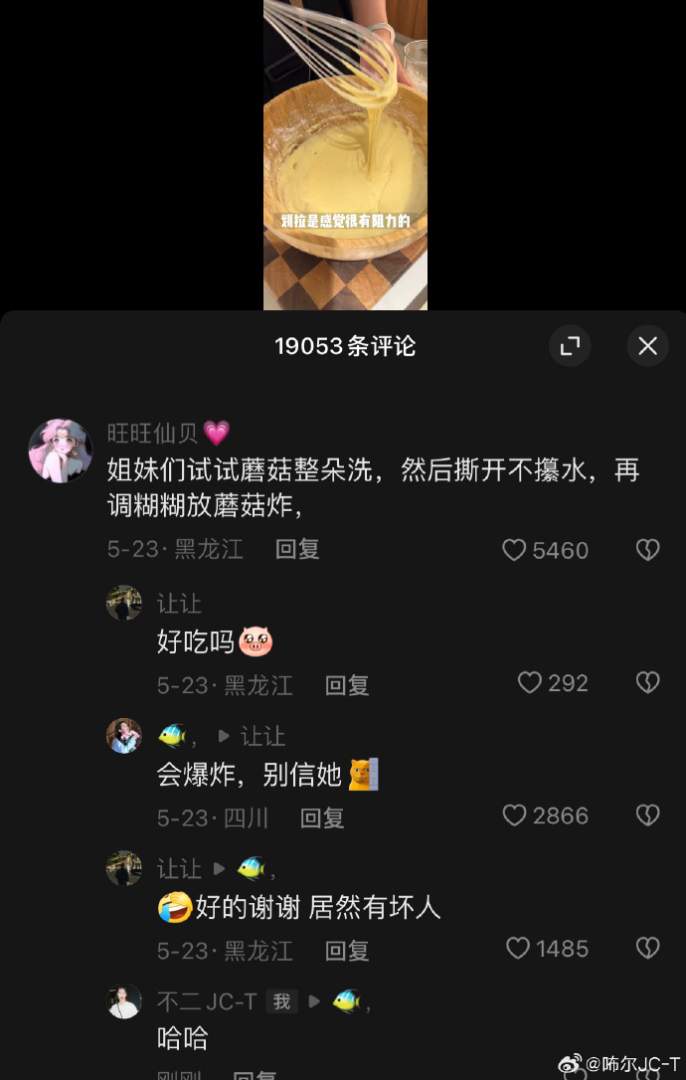Like the 会爆炸，别信她 comment
This screenshot has width=686, height=1080.
[514, 816]
